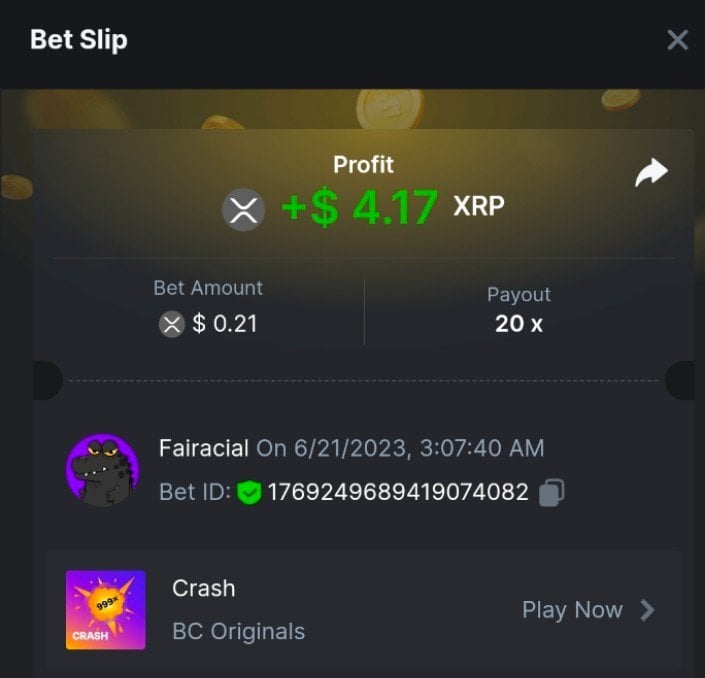The image size is (705, 678).
Task: Open Fairacial's profile avatar
Action: pos(102,470)
